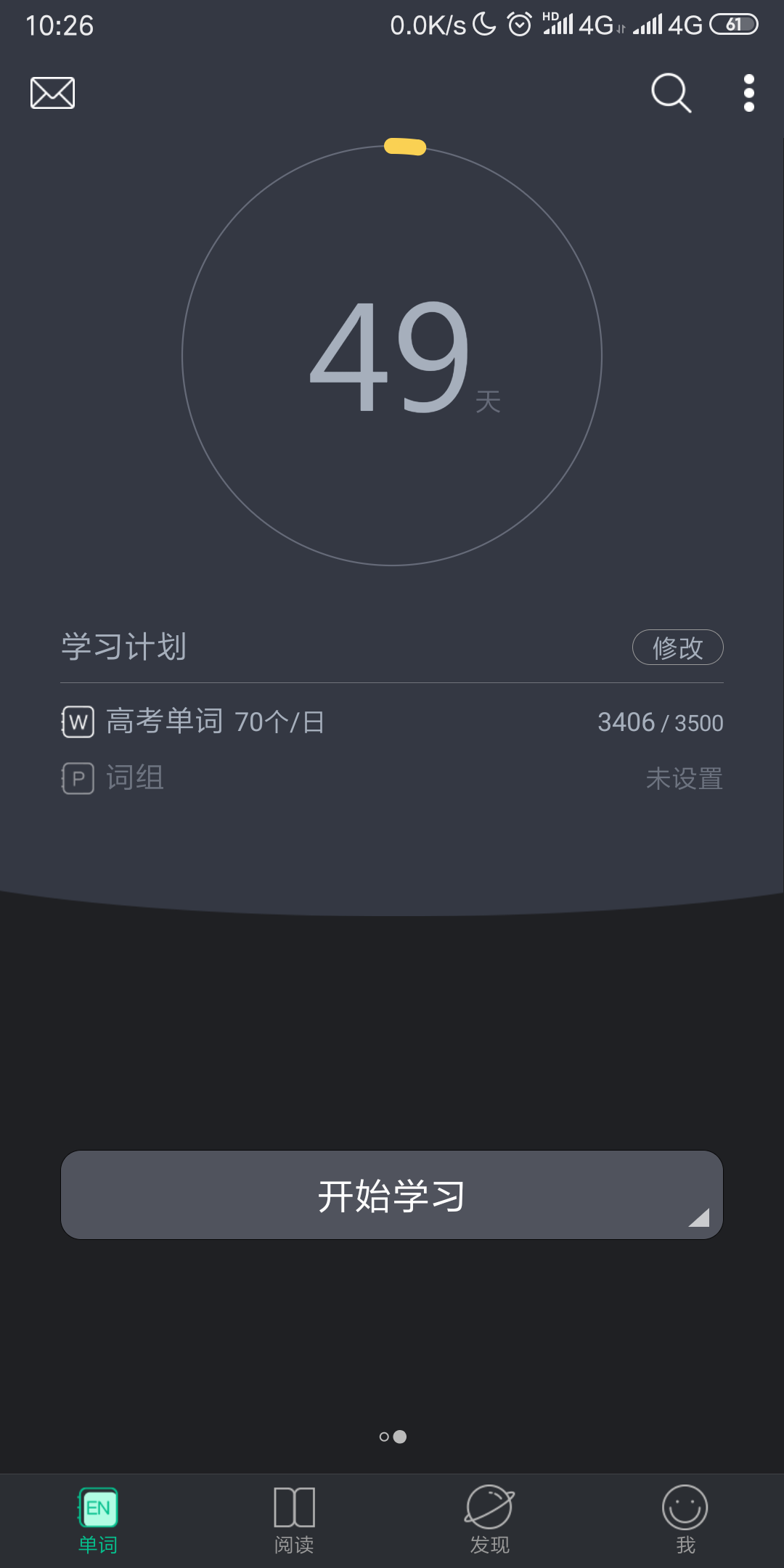This screenshot has width=784, height=1568.
Task: Switch to the 阅读 tab
Action: coord(294,1520)
